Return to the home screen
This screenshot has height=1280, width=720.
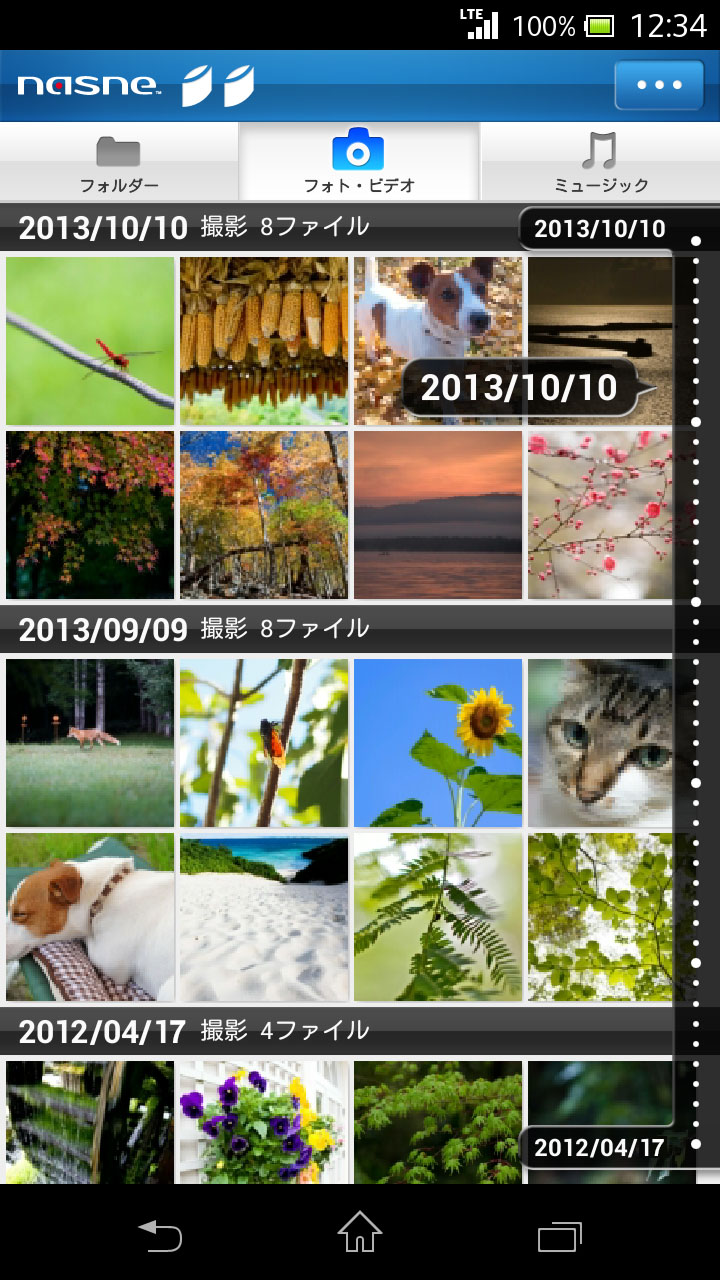click(x=360, y=1233)
